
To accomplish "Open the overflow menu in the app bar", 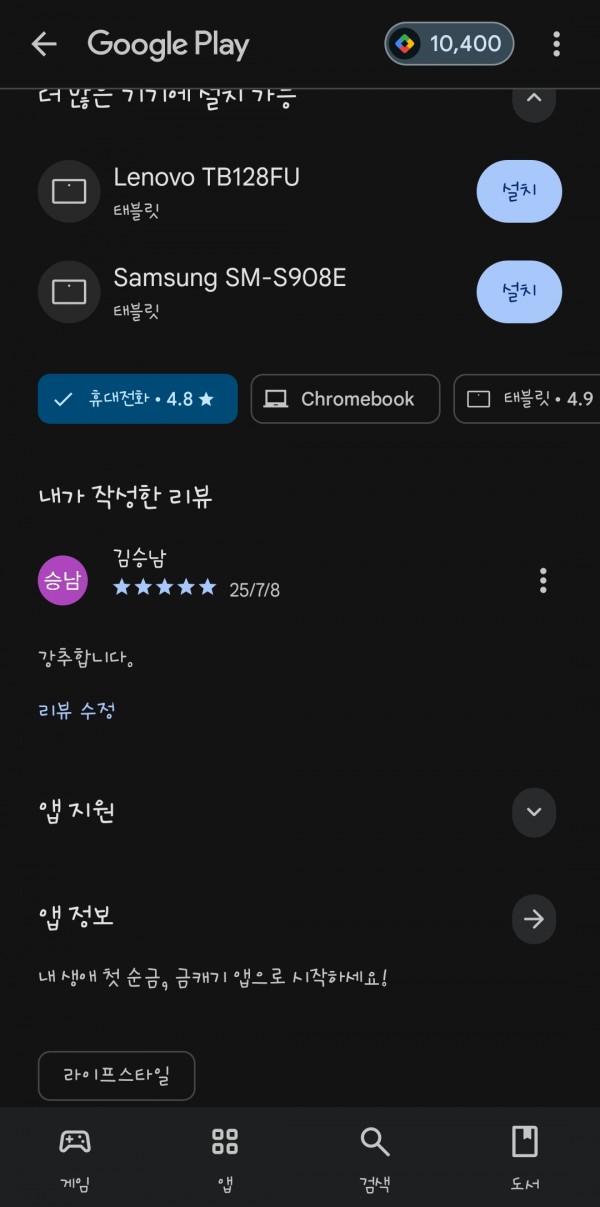I will 556,44.
